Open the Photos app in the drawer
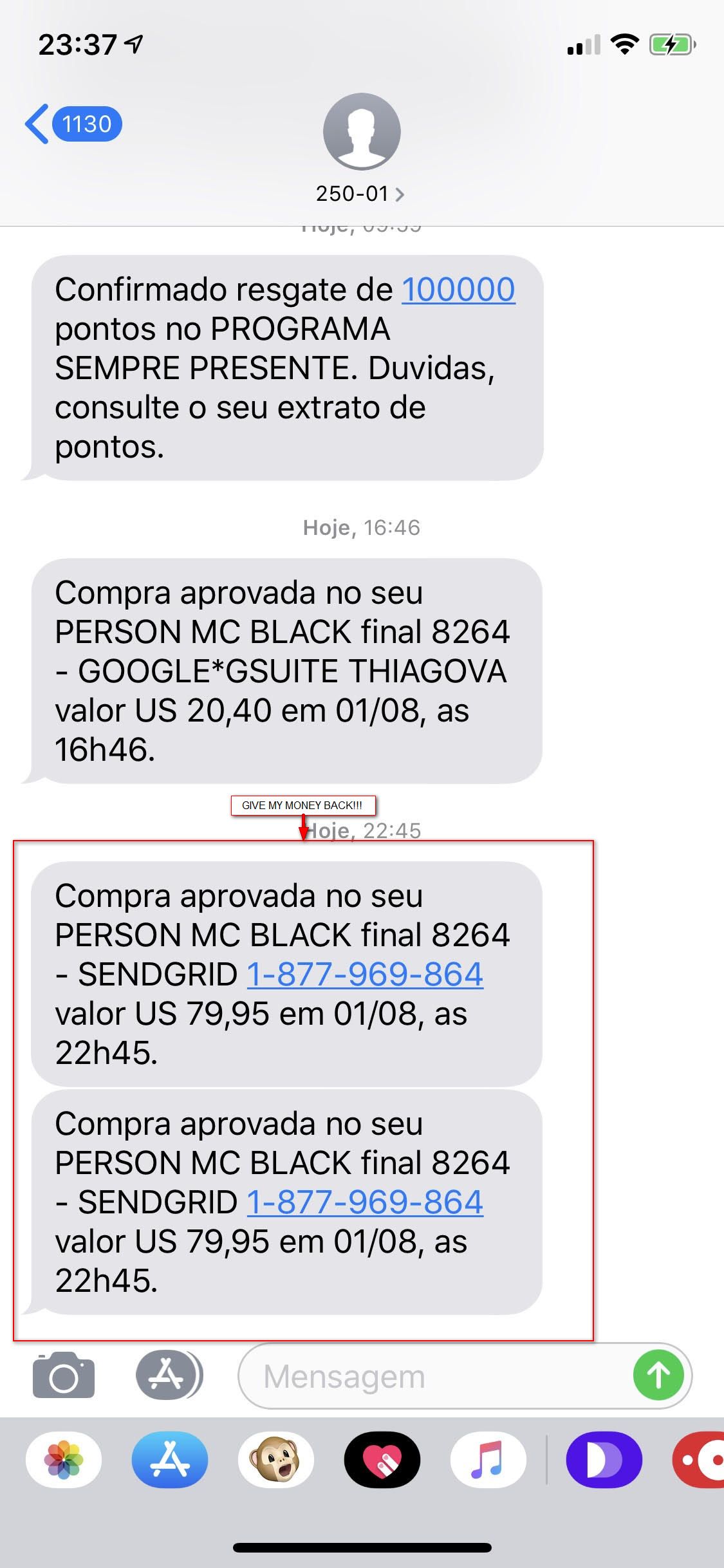This screenshot has height=1568, width=724. tap(64, 1459)
